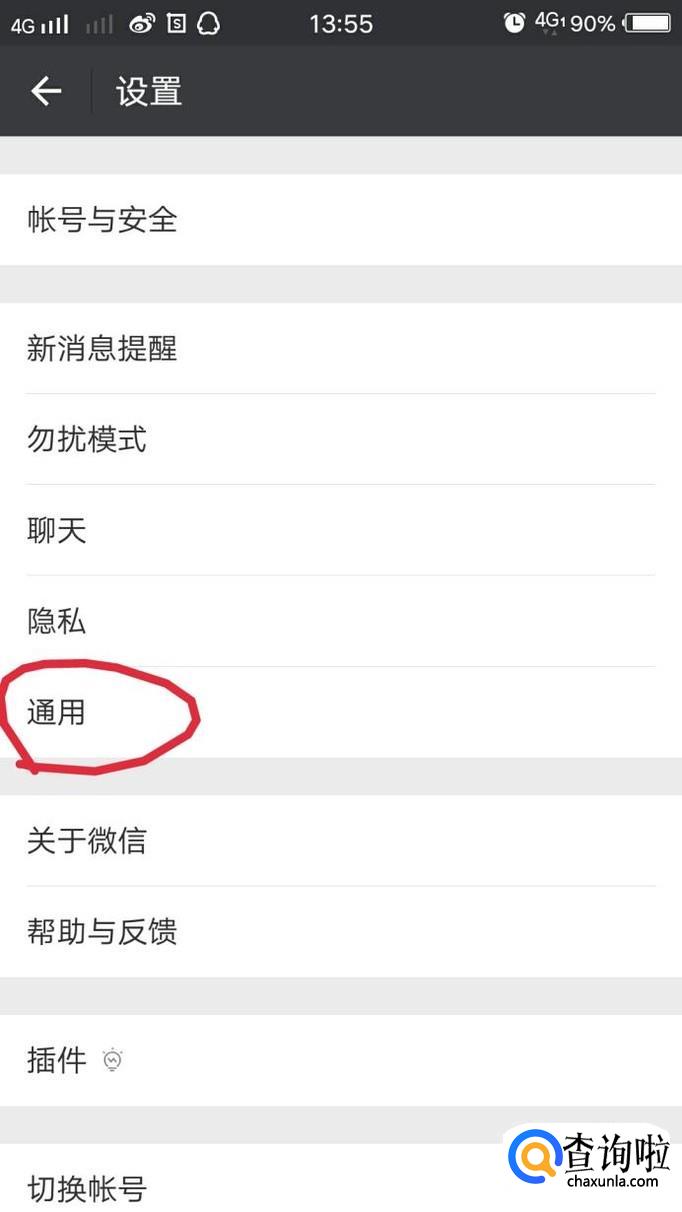Open 关于微信
Screen dimensions: 682x1212
click(x=341, y=841)
